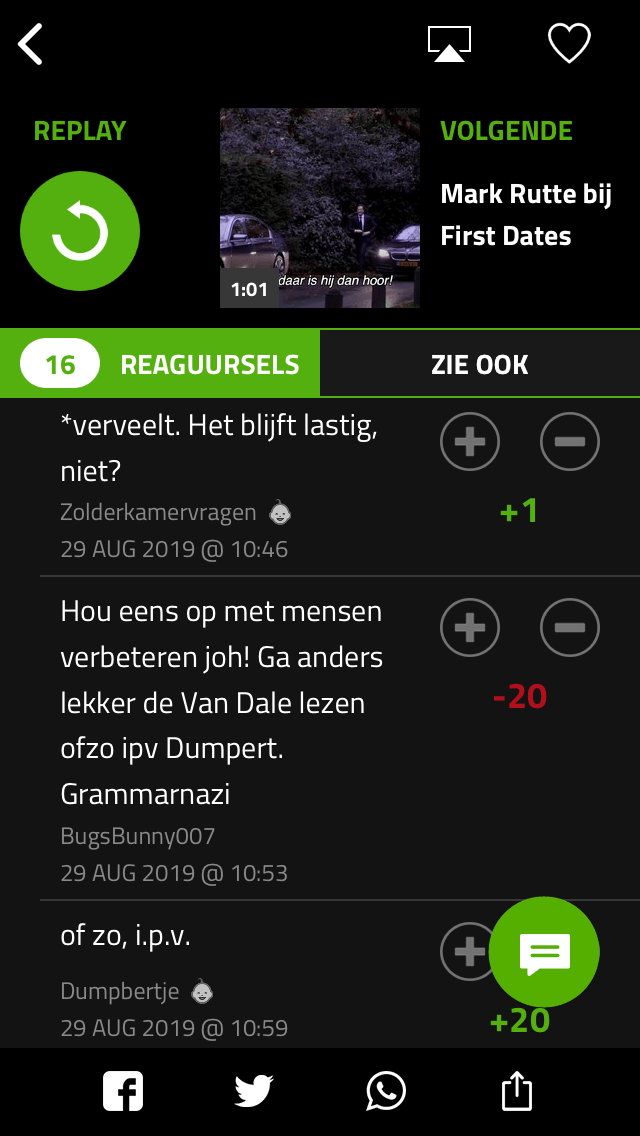Go back using the top-left arrow

[31, 45]
